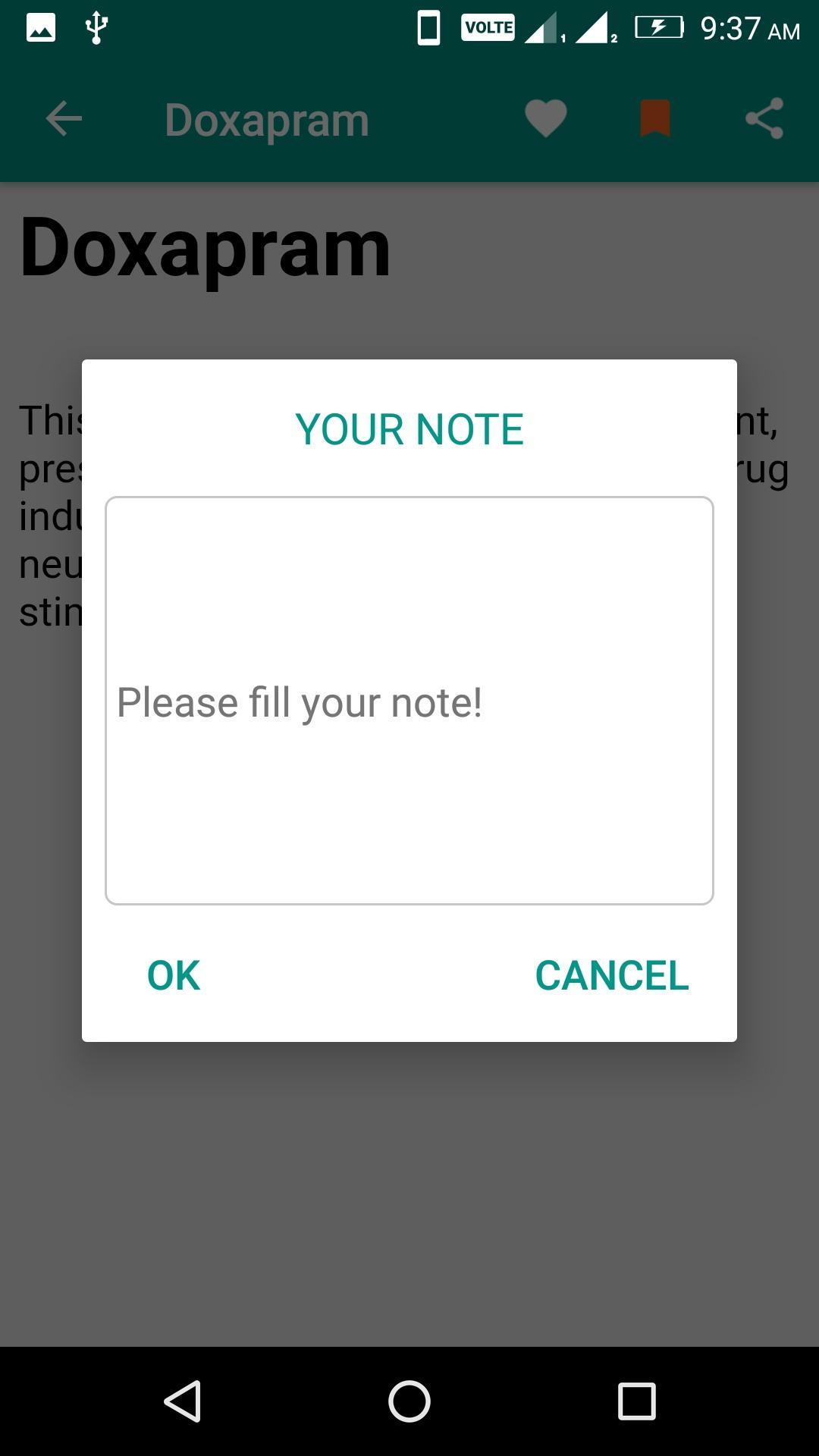Tap the note text field

point(409,701)
